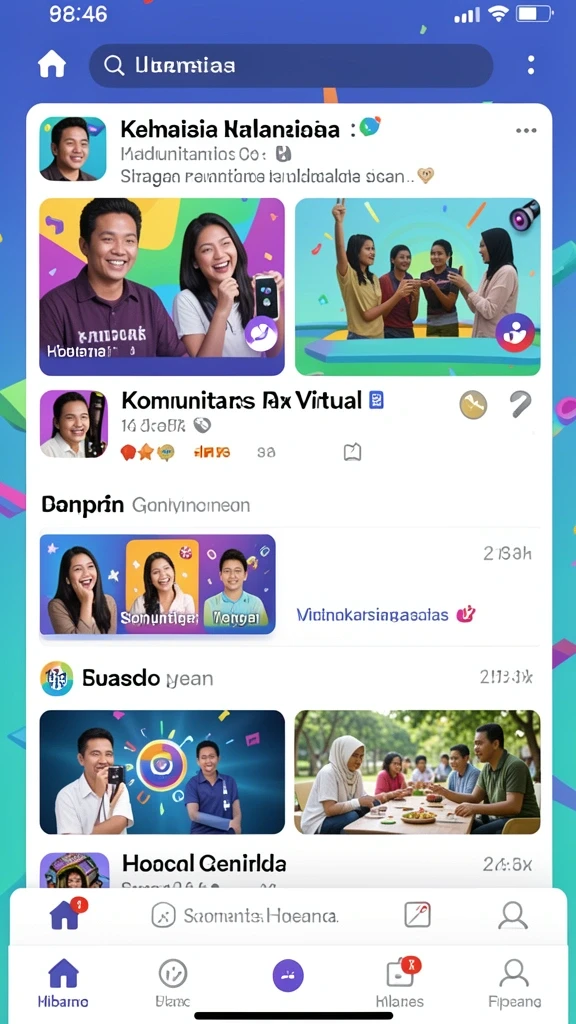
Task: Tap the purple center button in bottom bar
Action: [x=288, y=976]
